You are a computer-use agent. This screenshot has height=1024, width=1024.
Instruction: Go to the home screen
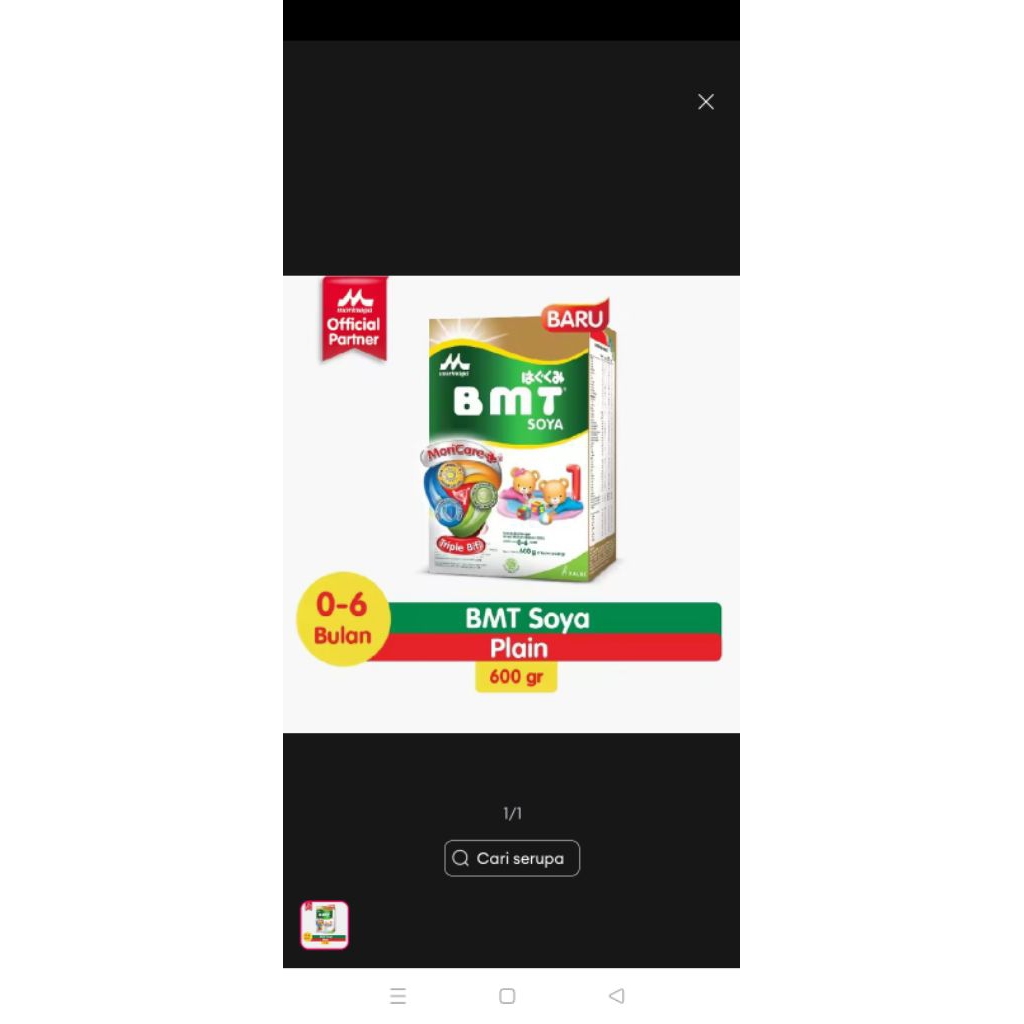tap(507, 996)
